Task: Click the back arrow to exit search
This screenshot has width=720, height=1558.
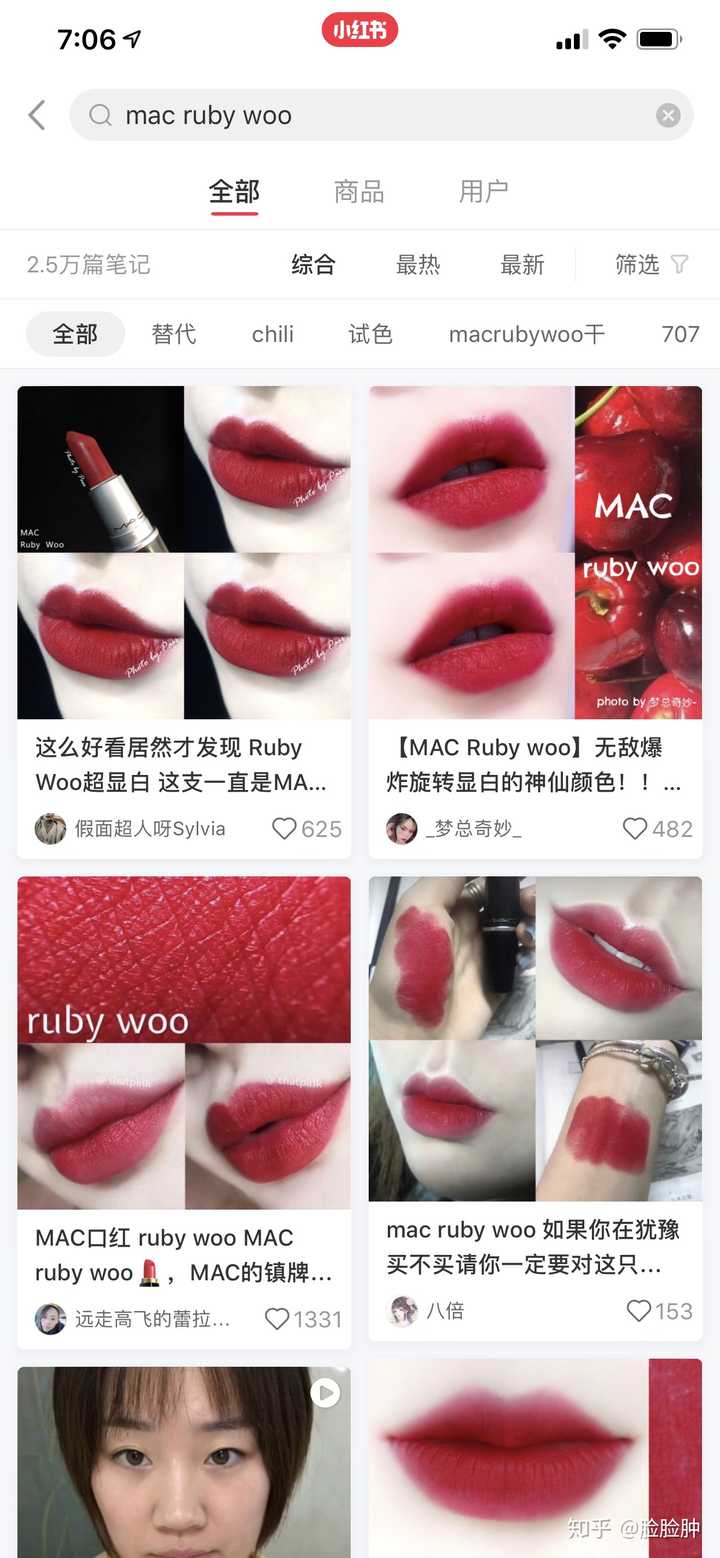Action: 37,114
